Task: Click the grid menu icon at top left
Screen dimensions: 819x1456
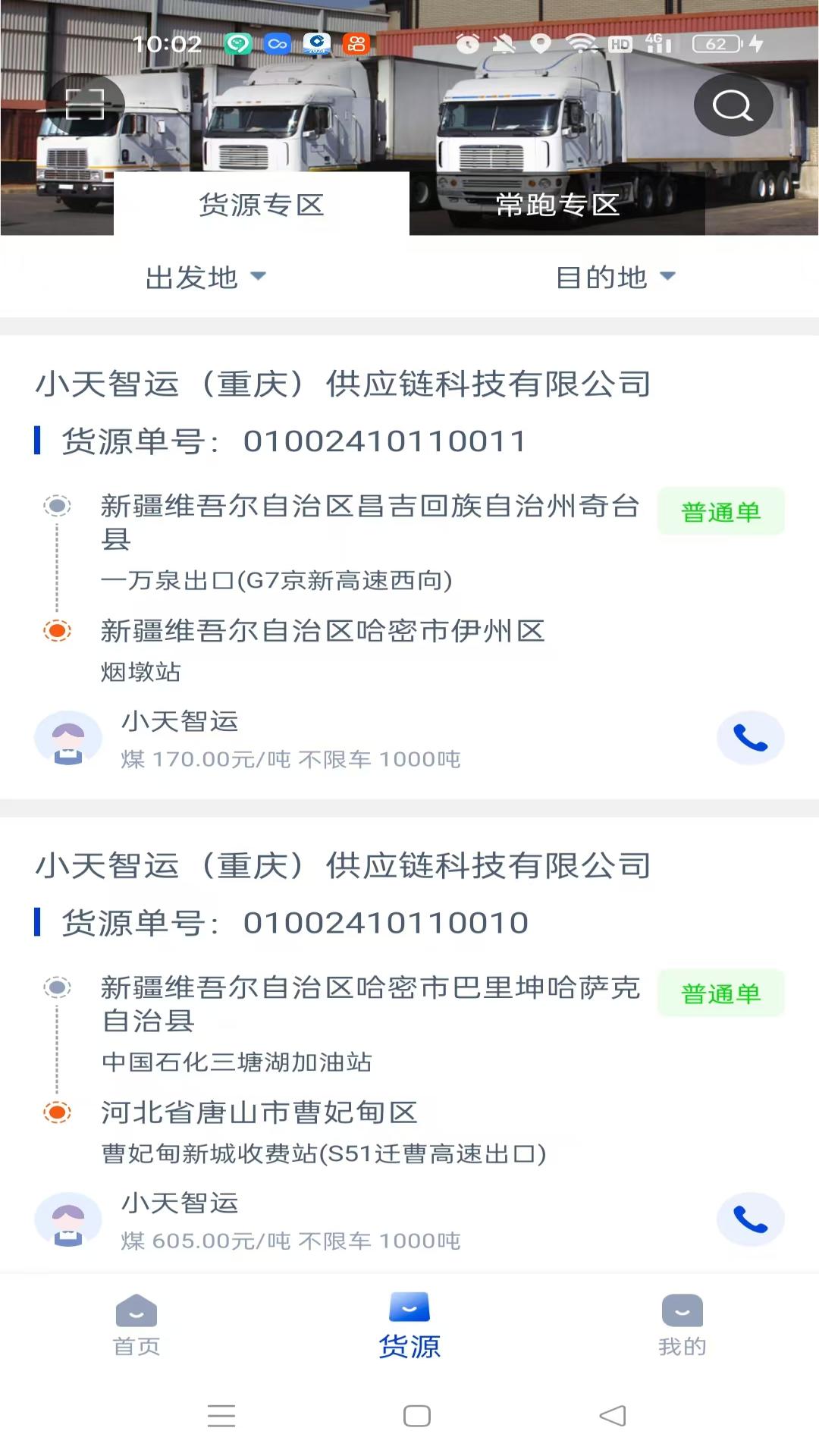Action: (86, 104)
